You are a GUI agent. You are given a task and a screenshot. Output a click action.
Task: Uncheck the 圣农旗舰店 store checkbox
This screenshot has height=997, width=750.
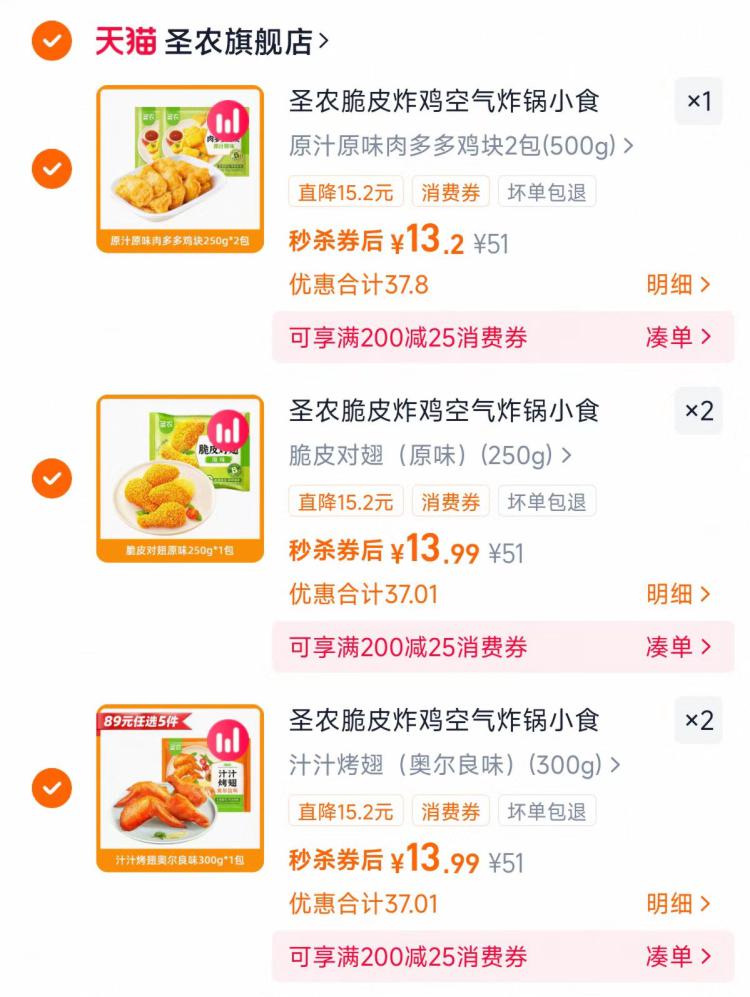pos(51,41)
